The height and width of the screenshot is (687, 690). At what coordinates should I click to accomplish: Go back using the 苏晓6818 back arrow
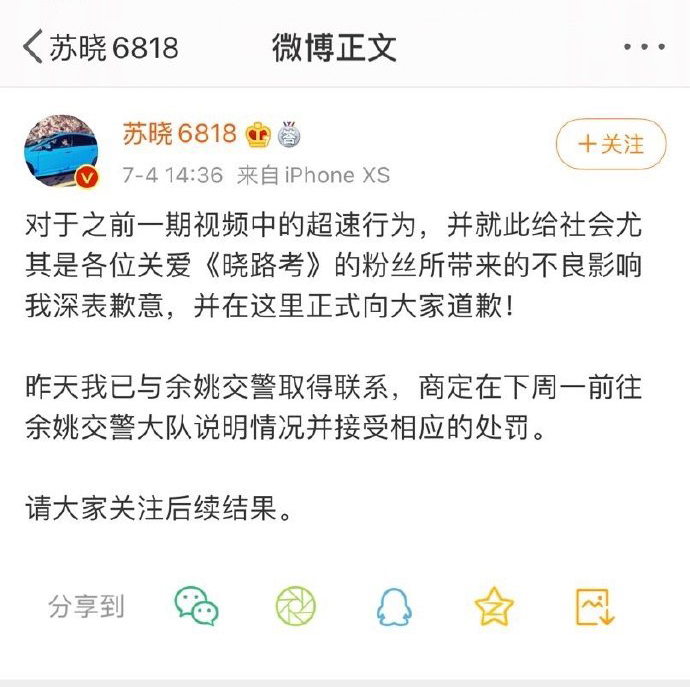click(x=34, y=47)
